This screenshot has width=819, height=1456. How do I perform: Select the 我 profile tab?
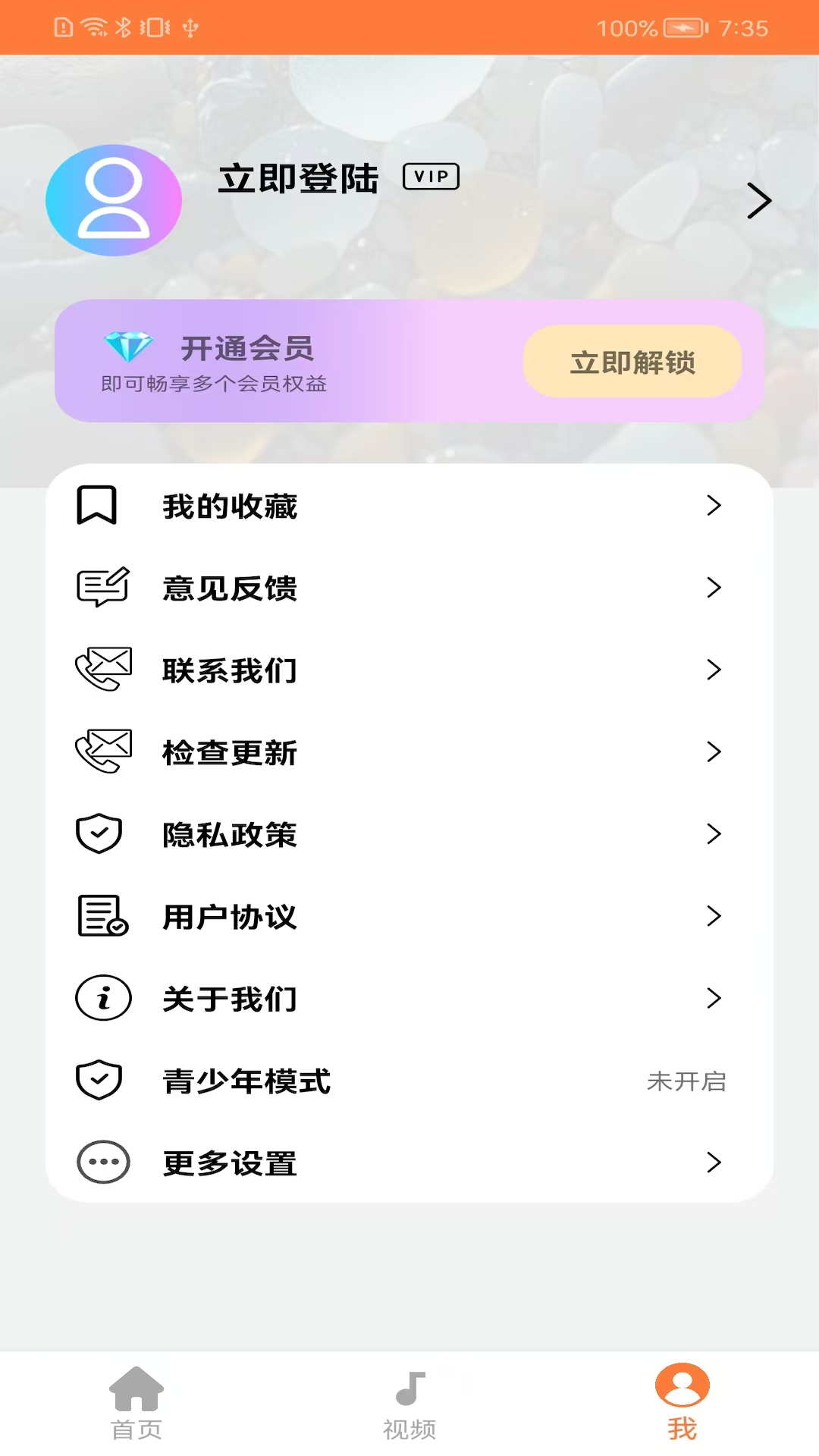click(682, 1403)
